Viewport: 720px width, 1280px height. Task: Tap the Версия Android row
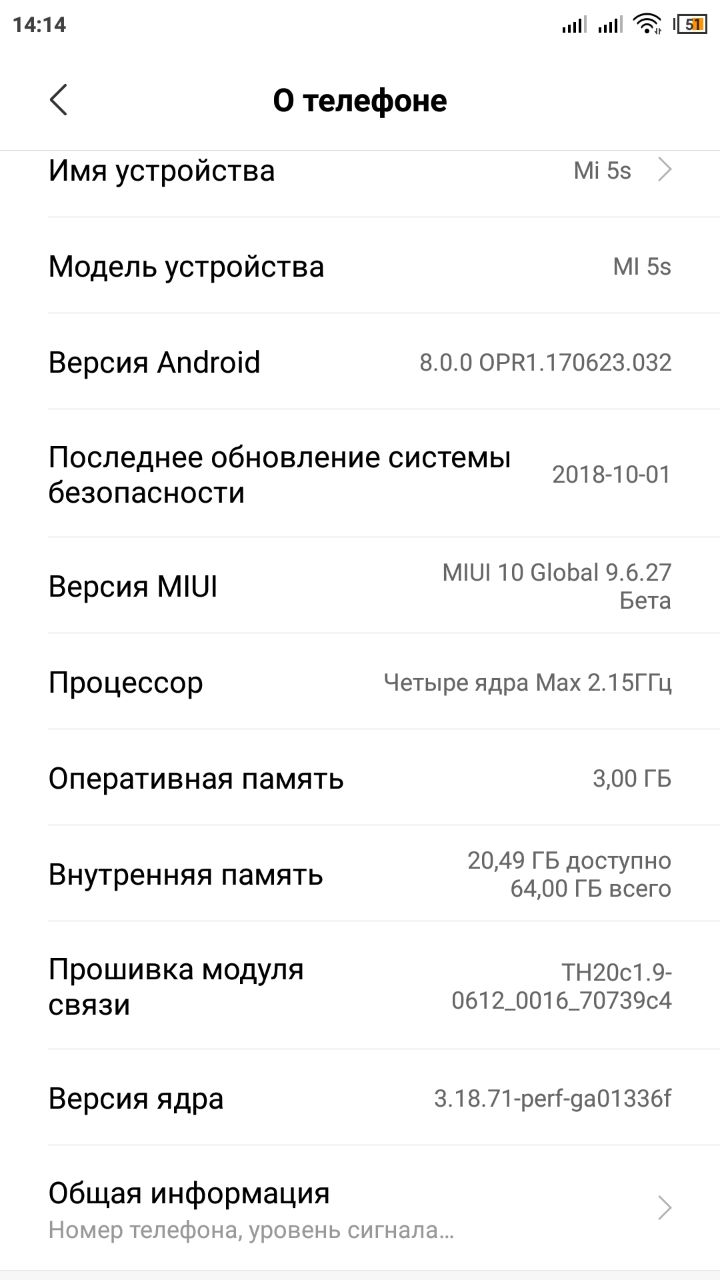360,362
